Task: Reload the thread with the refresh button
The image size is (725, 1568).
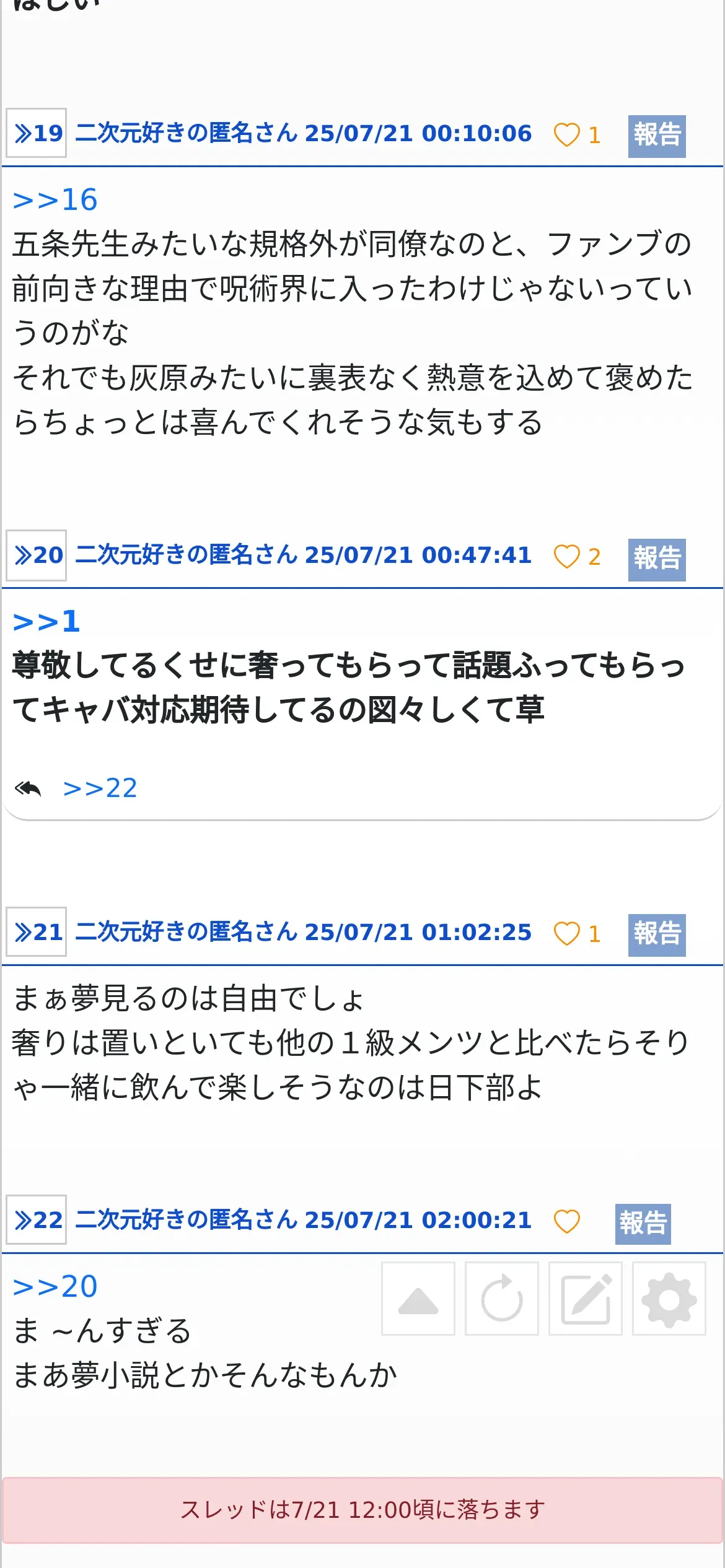Action: coord(502,1299)
